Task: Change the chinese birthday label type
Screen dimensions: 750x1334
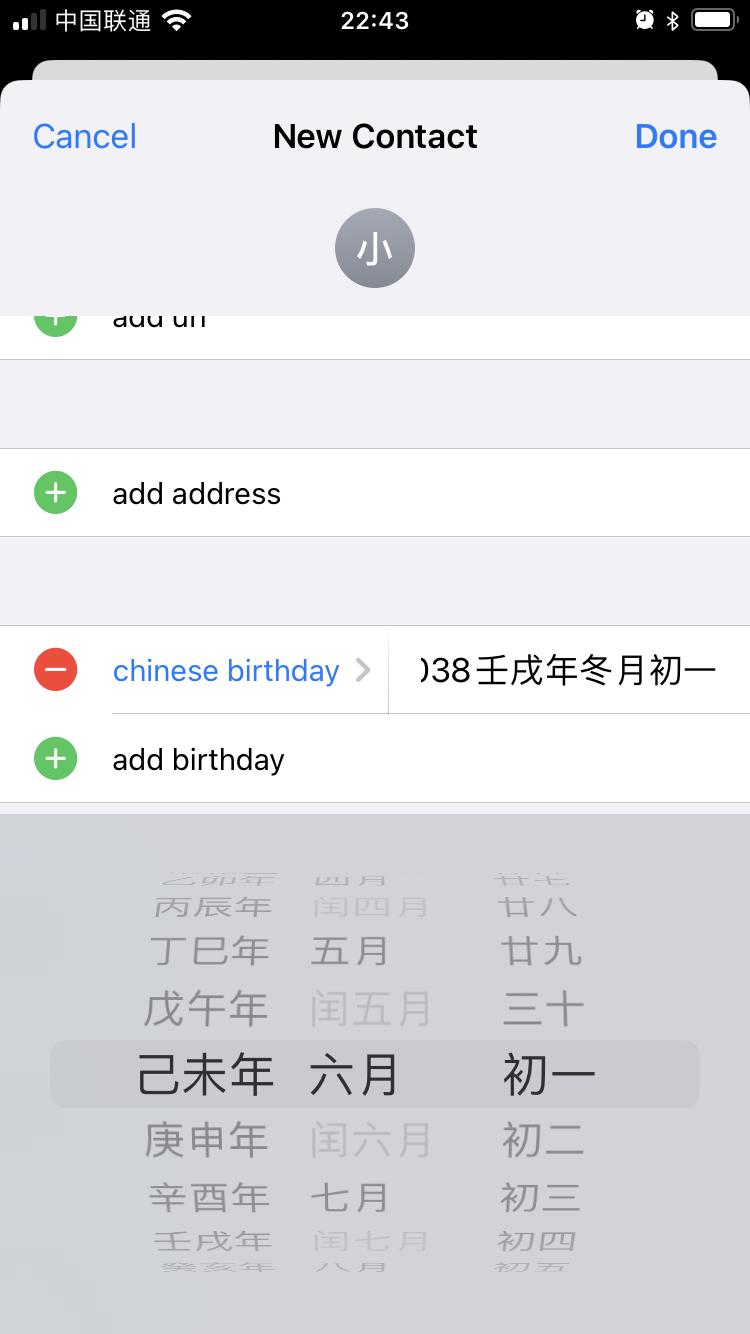Action: [240, 670]
